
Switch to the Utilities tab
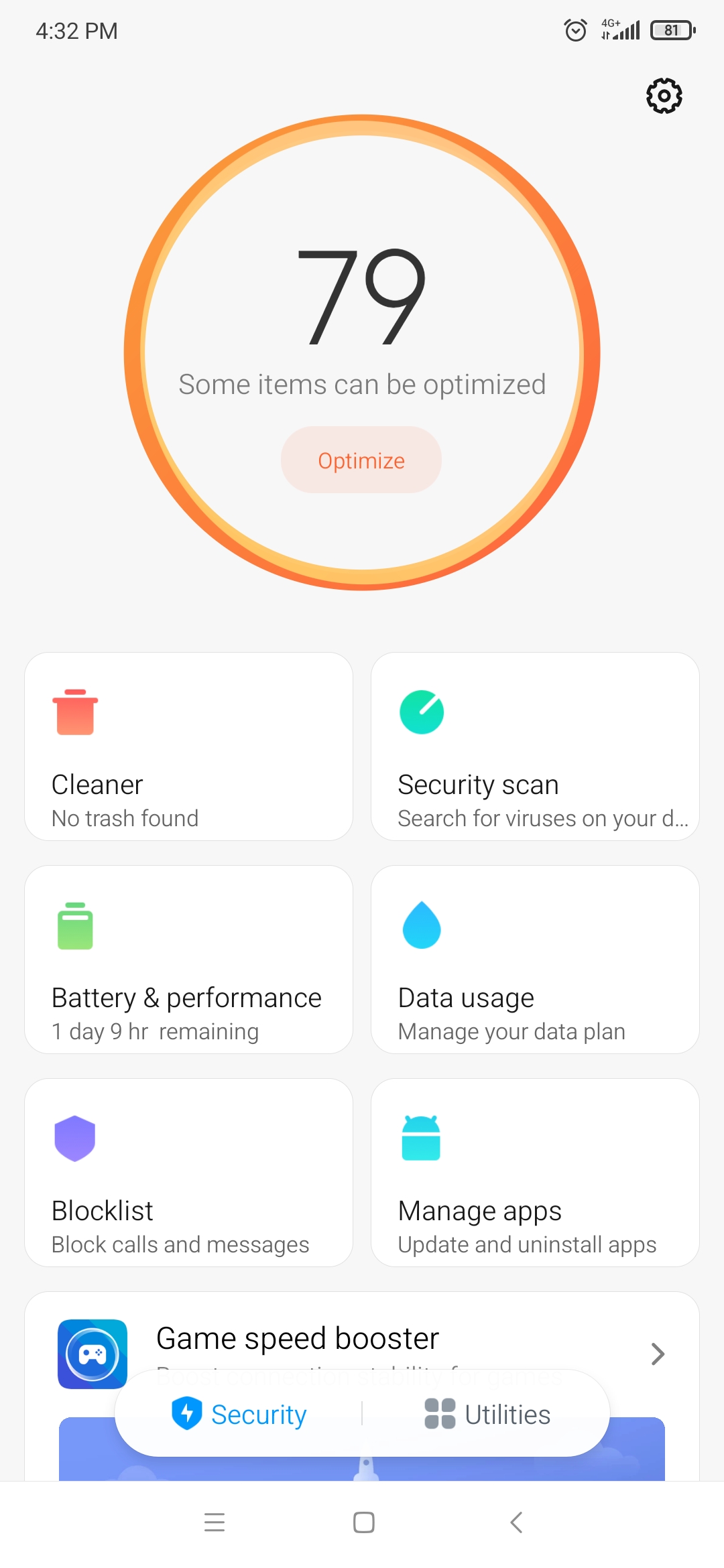tap(487, 1415)
